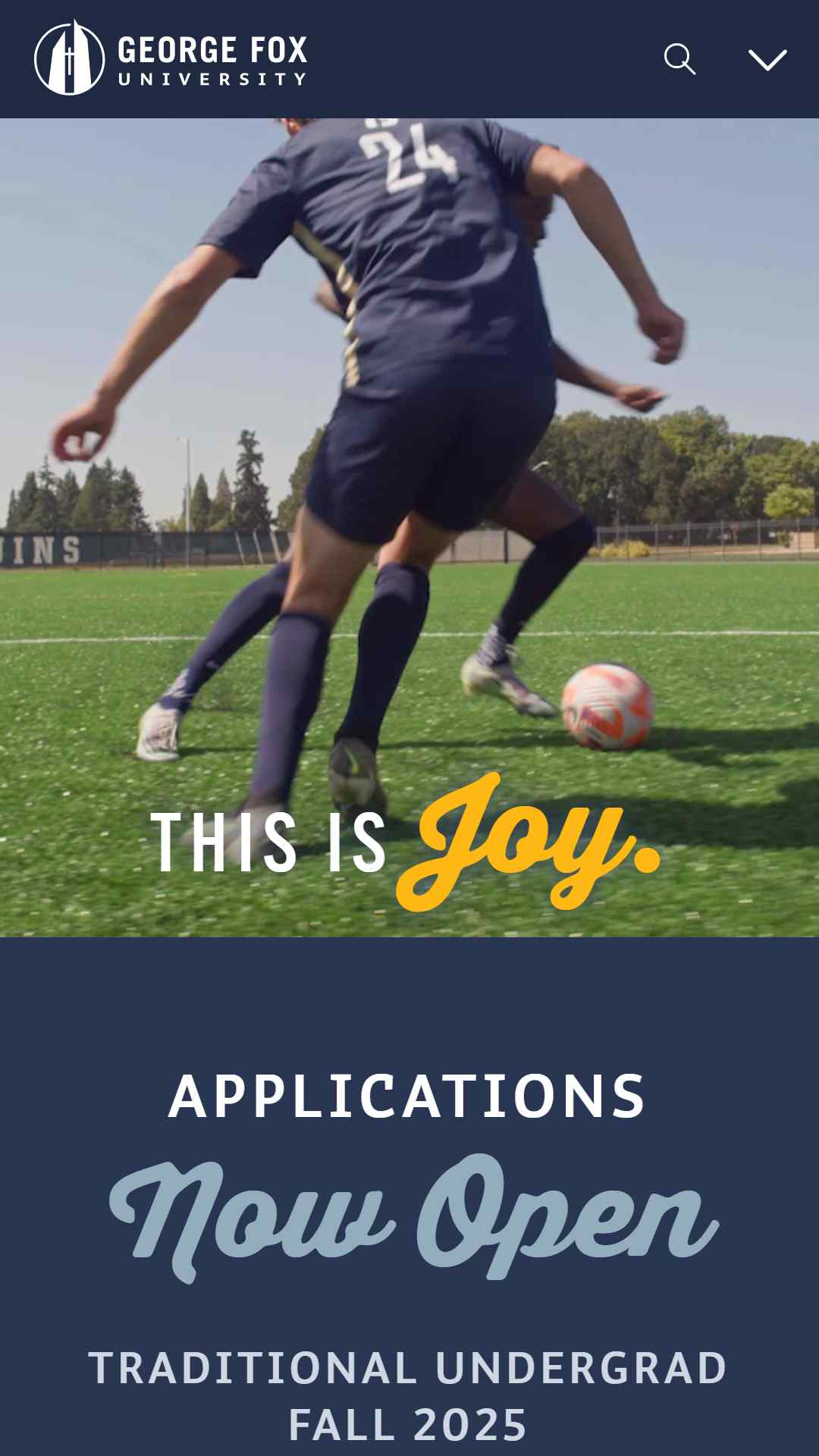The height and width of the screenshot is (1456, 819).
Task: Go to George Fox University home
Action: tap(171, 58)
